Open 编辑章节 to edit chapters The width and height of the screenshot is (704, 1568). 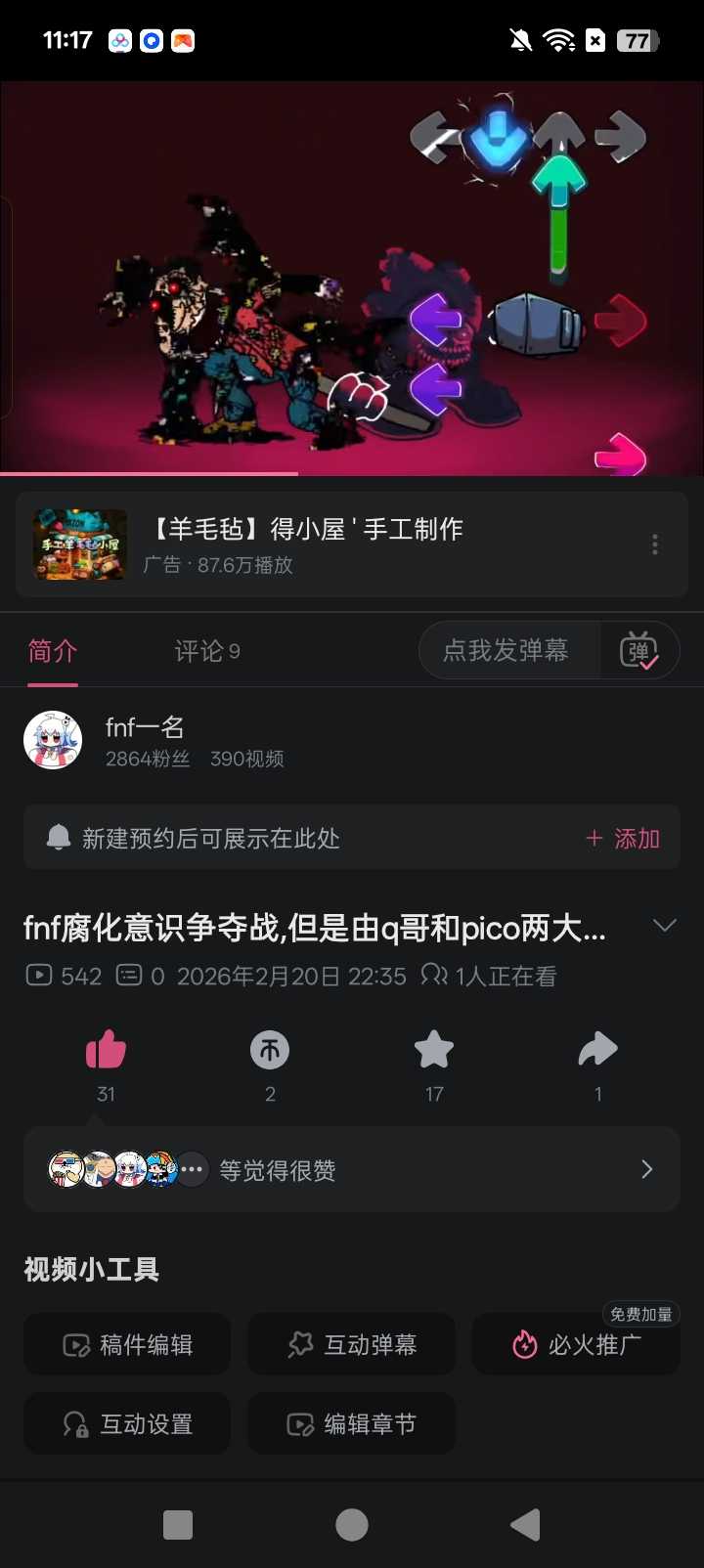pyautogui.click(x=352, y=1424)
